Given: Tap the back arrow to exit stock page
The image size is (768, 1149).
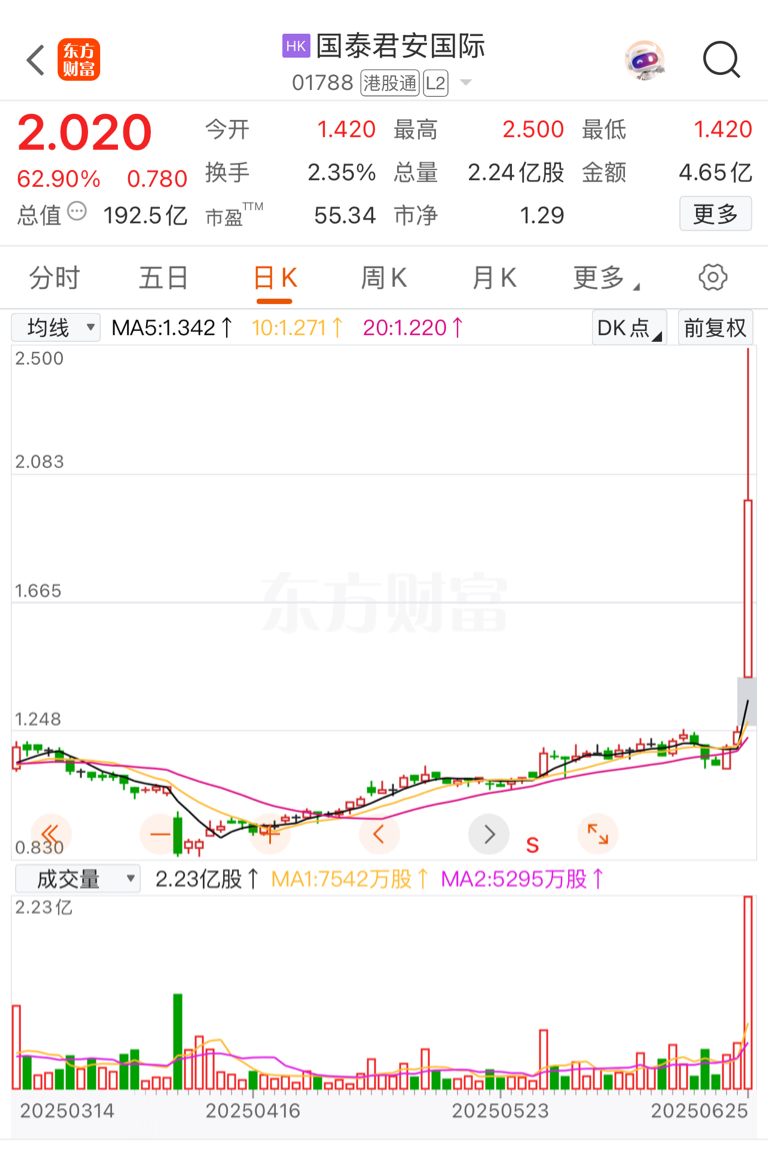Looking at the screenshot, I should coord(34,59).
